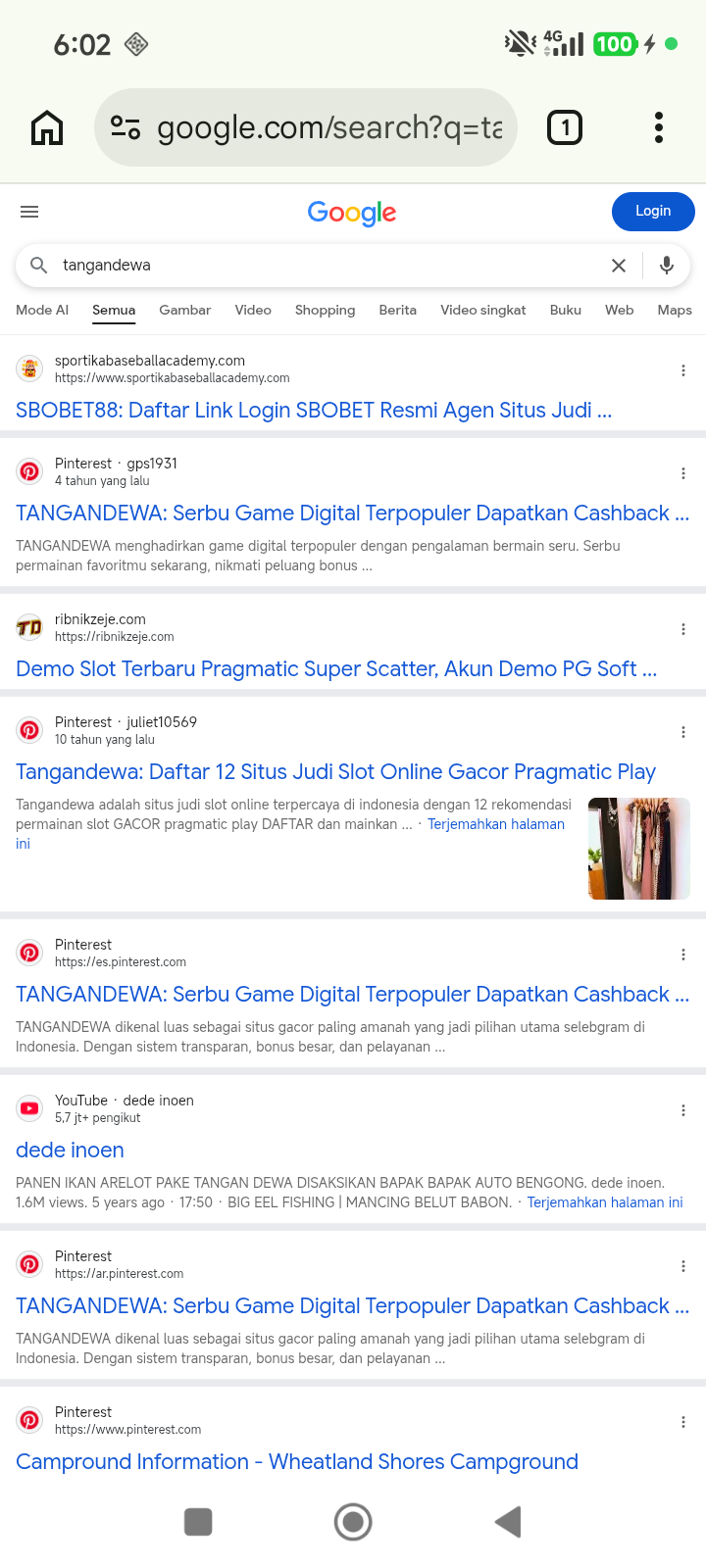Screen dimensions: 706x1568
Task: Open more options for the ribnikzeje.com result
Action: pyautogui.click(x=683, y=629)
